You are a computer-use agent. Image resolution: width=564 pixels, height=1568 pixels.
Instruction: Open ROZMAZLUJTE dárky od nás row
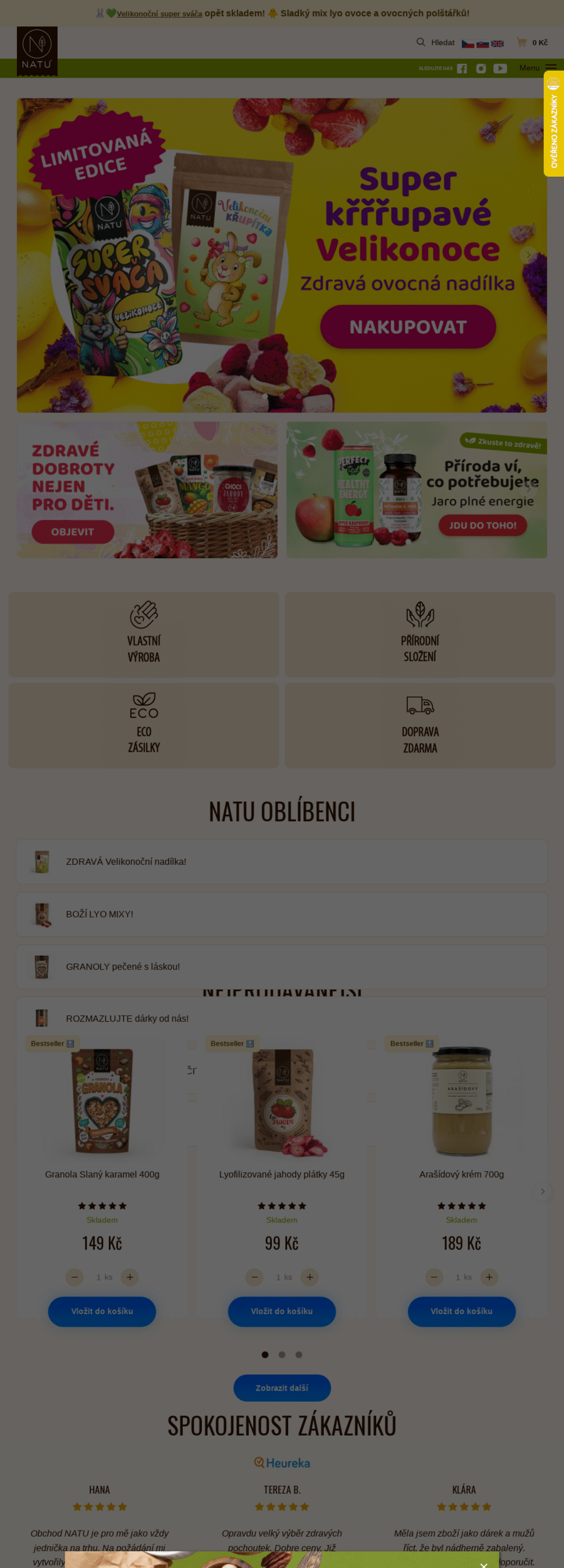127,1019
